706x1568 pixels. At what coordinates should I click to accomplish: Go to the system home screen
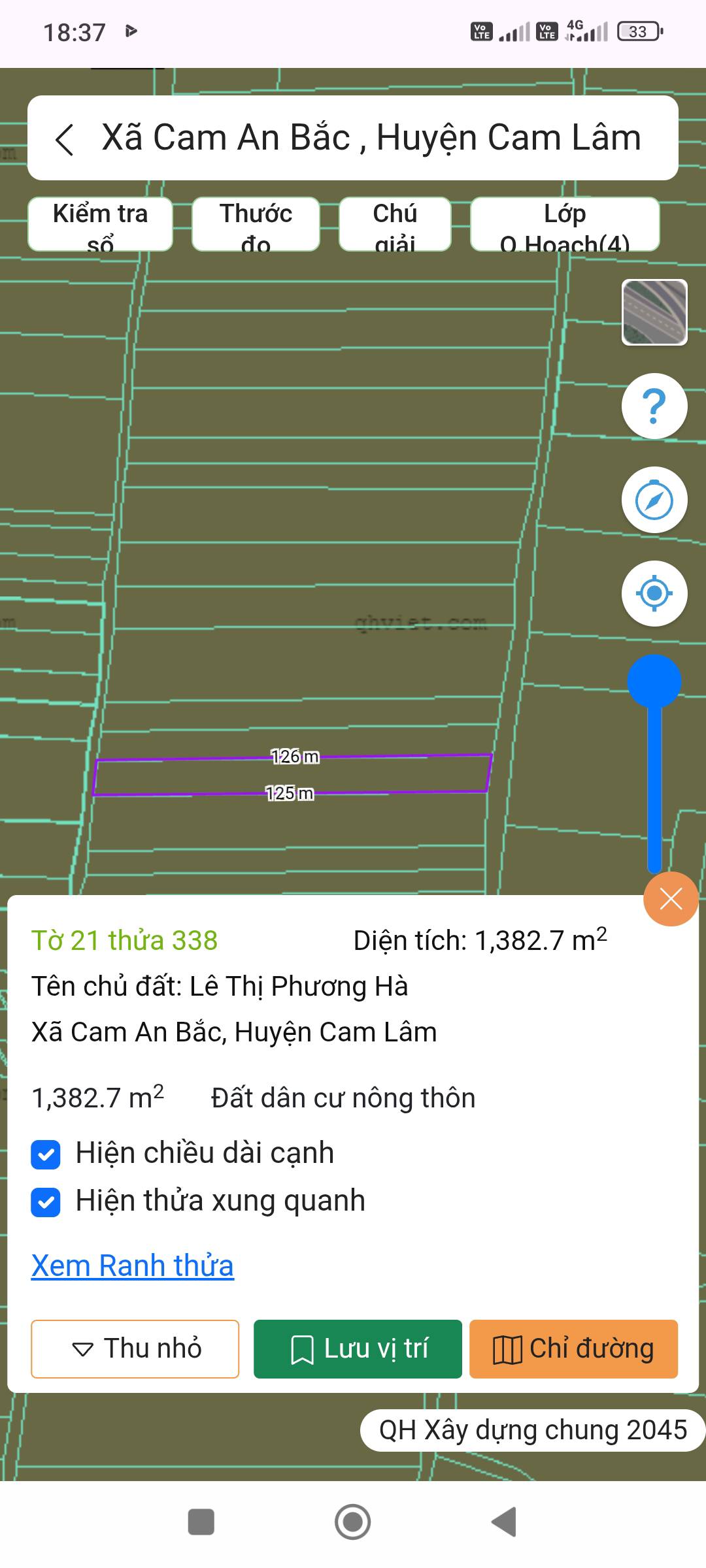(x=353, y=1522)
